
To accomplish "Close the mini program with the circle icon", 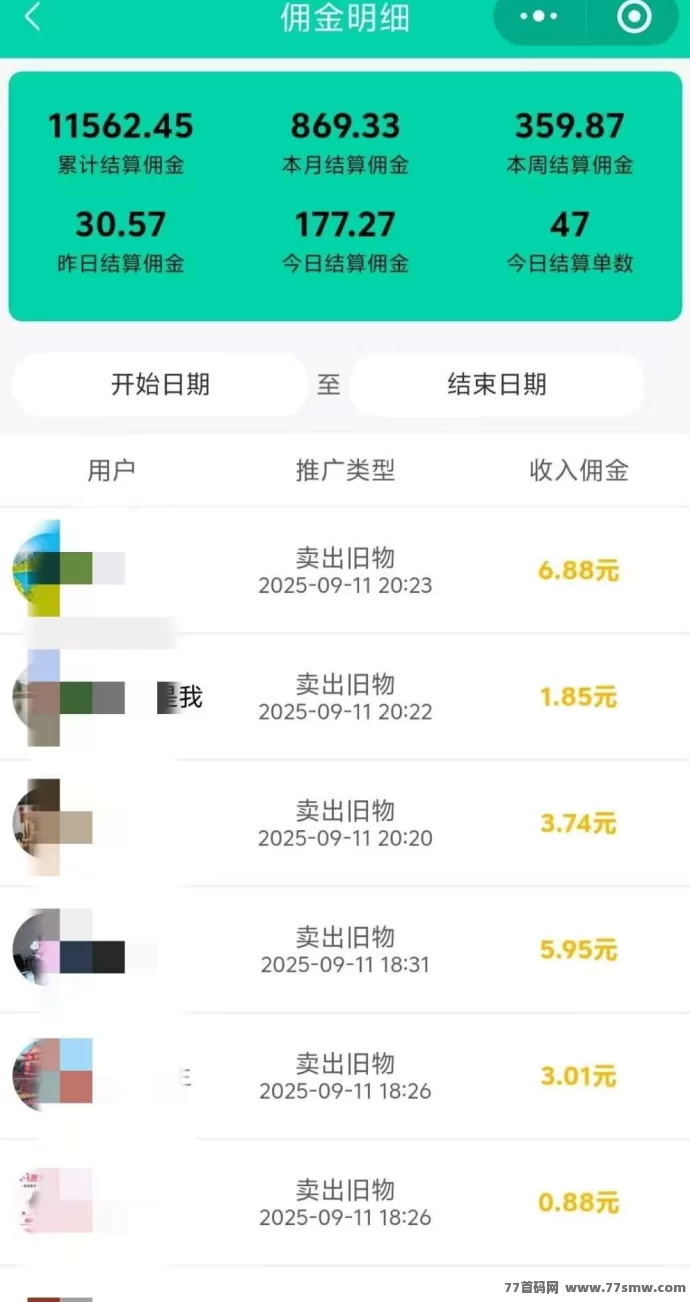I will (x=634, y=17).
